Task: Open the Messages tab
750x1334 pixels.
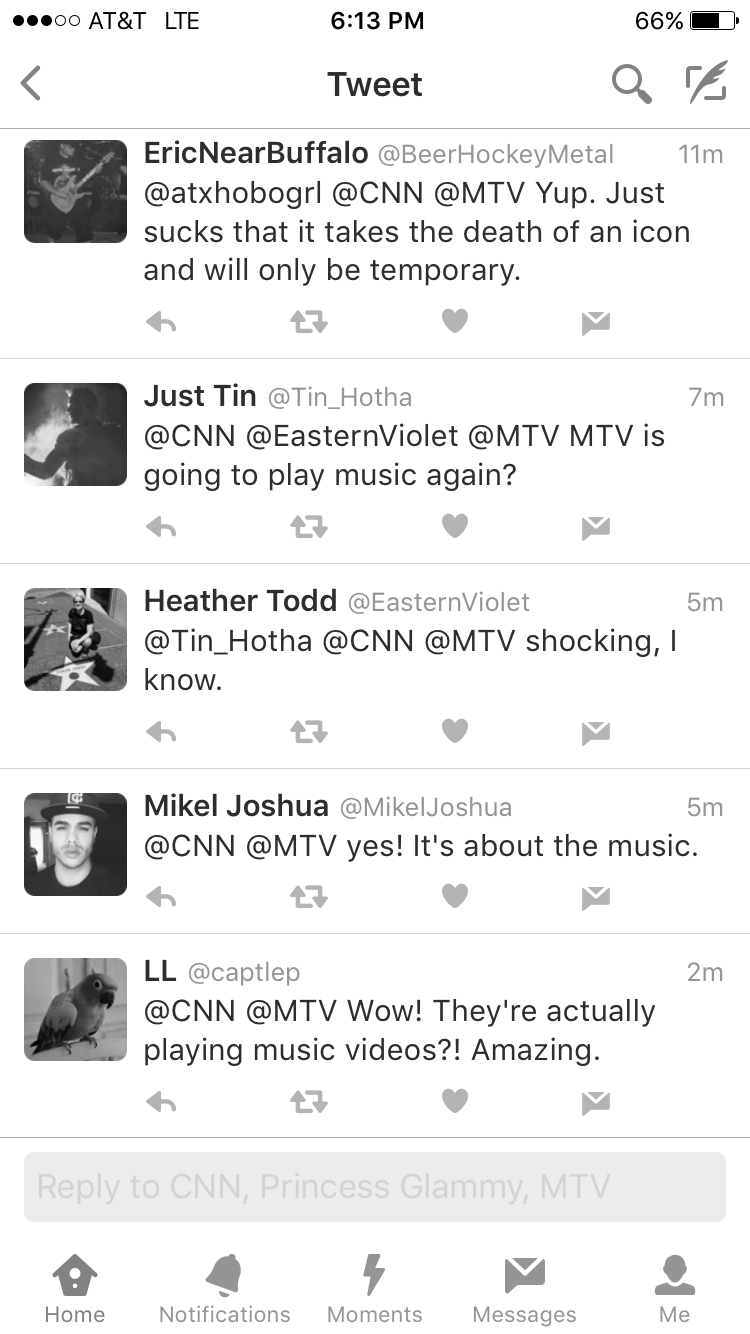Action: coord(525,1290)
